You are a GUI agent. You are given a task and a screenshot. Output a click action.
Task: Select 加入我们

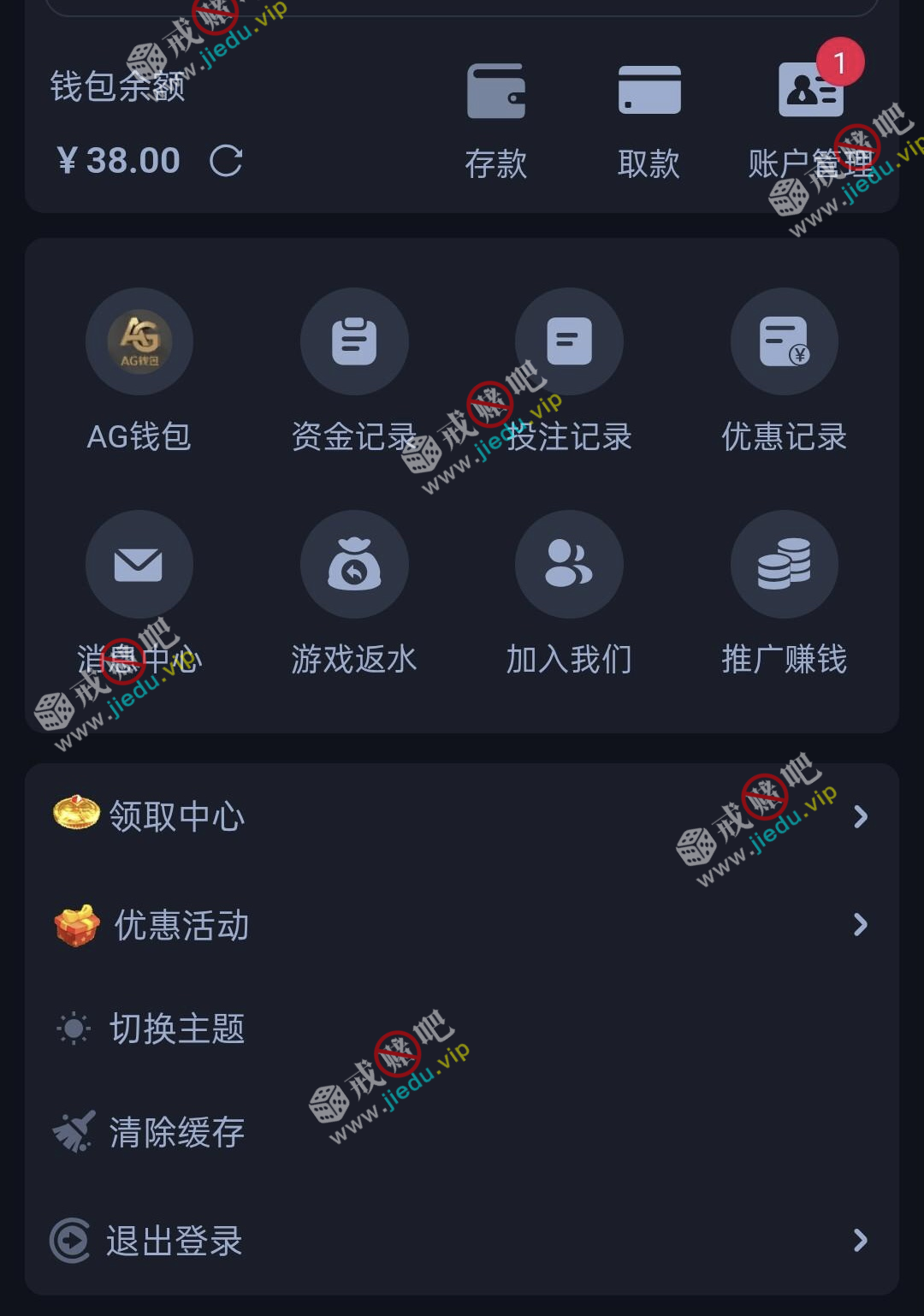569,590
